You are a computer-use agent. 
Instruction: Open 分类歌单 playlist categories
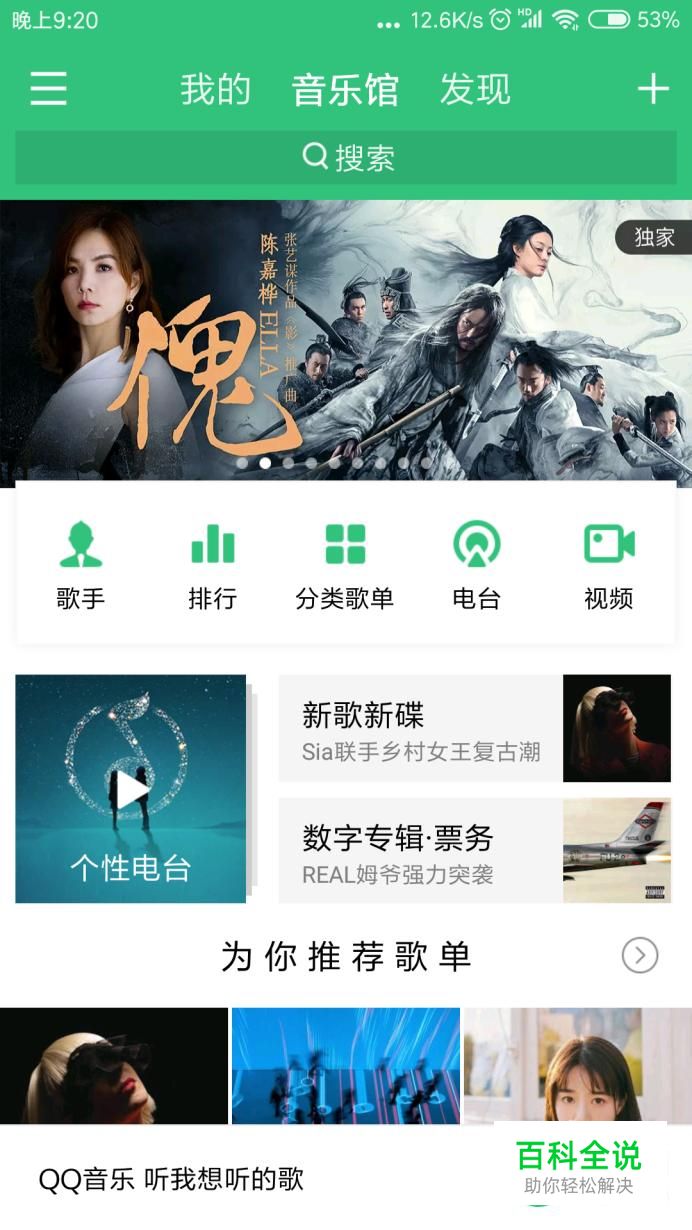[x=345, y=566]
